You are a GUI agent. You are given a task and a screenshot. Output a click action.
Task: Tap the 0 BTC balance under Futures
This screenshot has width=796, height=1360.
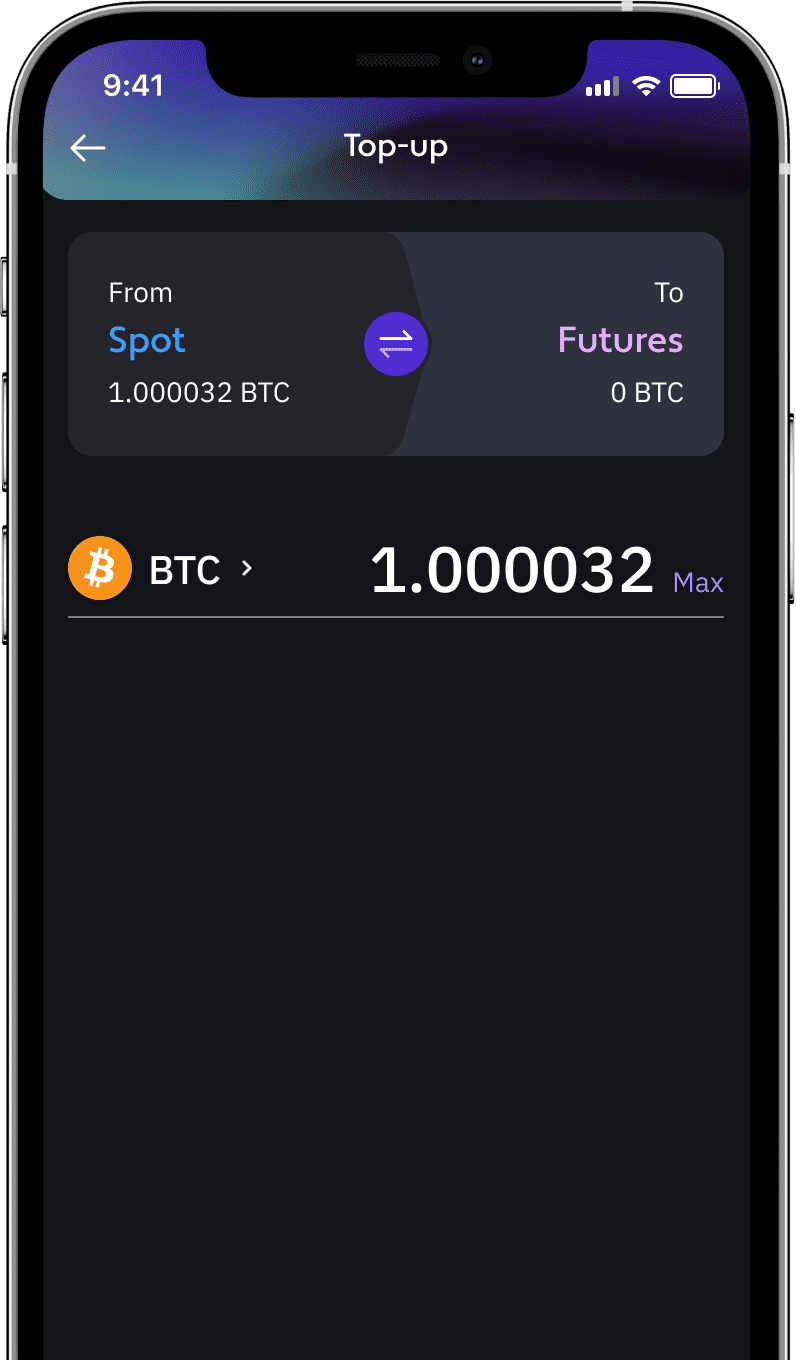[x=646, y=392]
